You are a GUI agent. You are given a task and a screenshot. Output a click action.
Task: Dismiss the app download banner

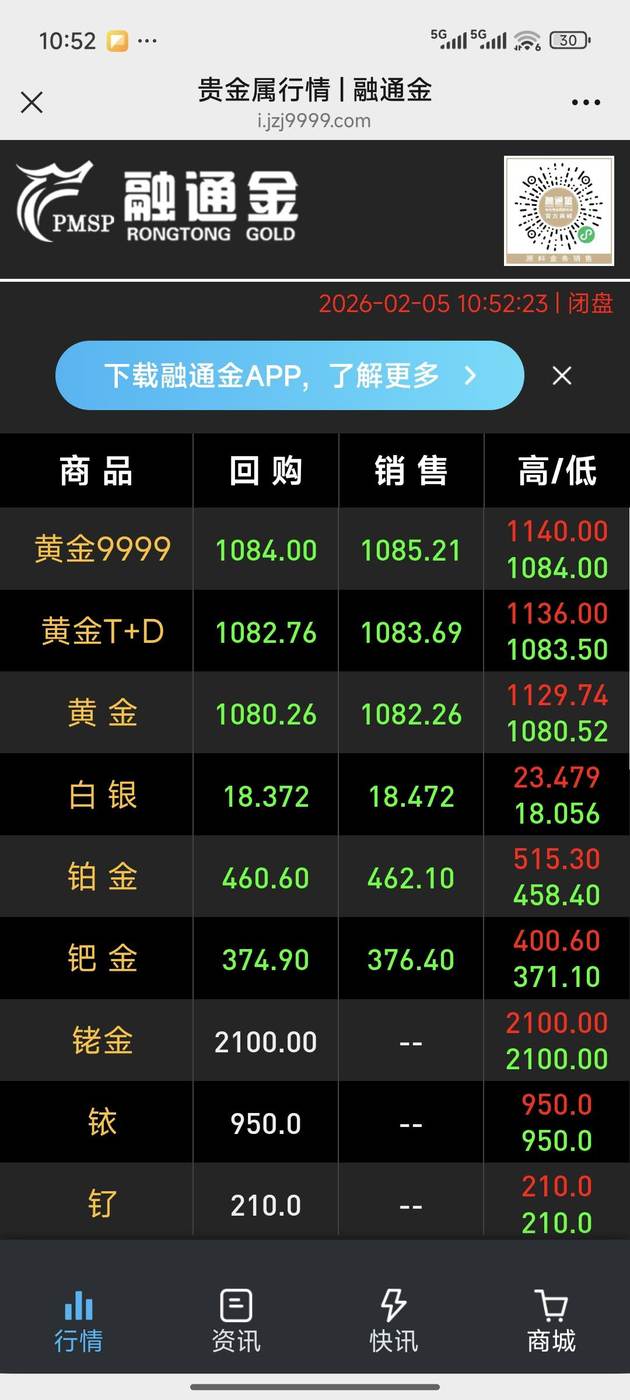pos(562,376)
